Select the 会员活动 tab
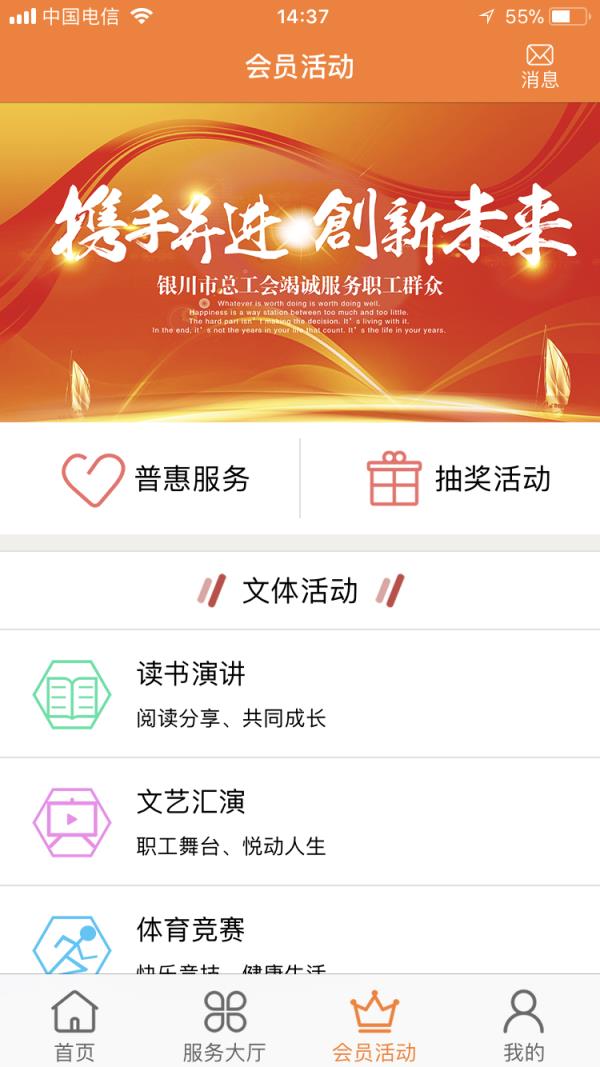 pyautogui.click(x=374, y=1025)
